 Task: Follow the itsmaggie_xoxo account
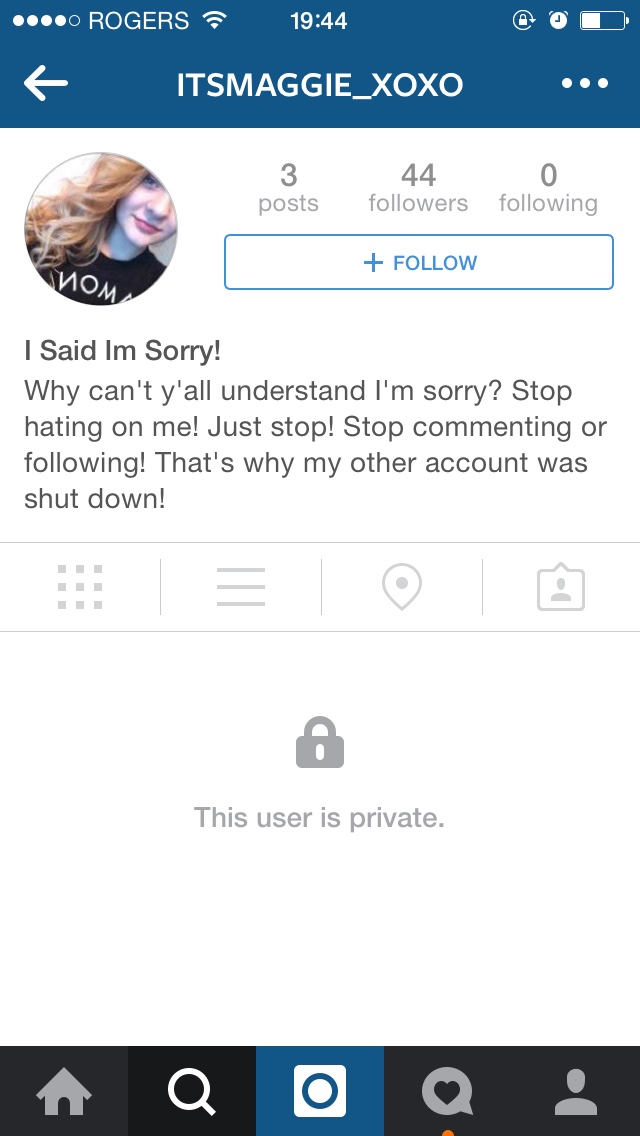pos(418,263)
